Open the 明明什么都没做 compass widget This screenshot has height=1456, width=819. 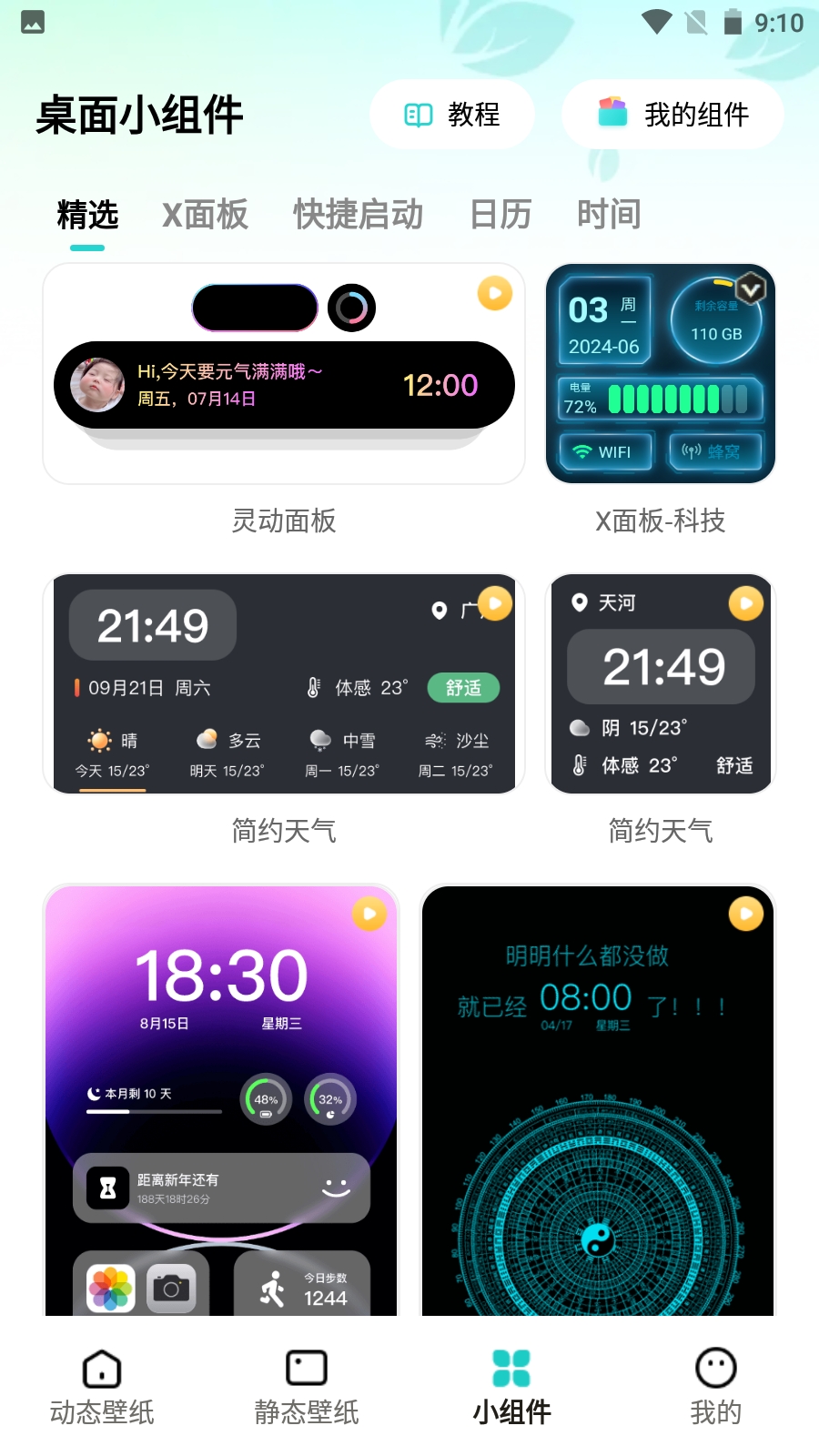point(597,1099)
